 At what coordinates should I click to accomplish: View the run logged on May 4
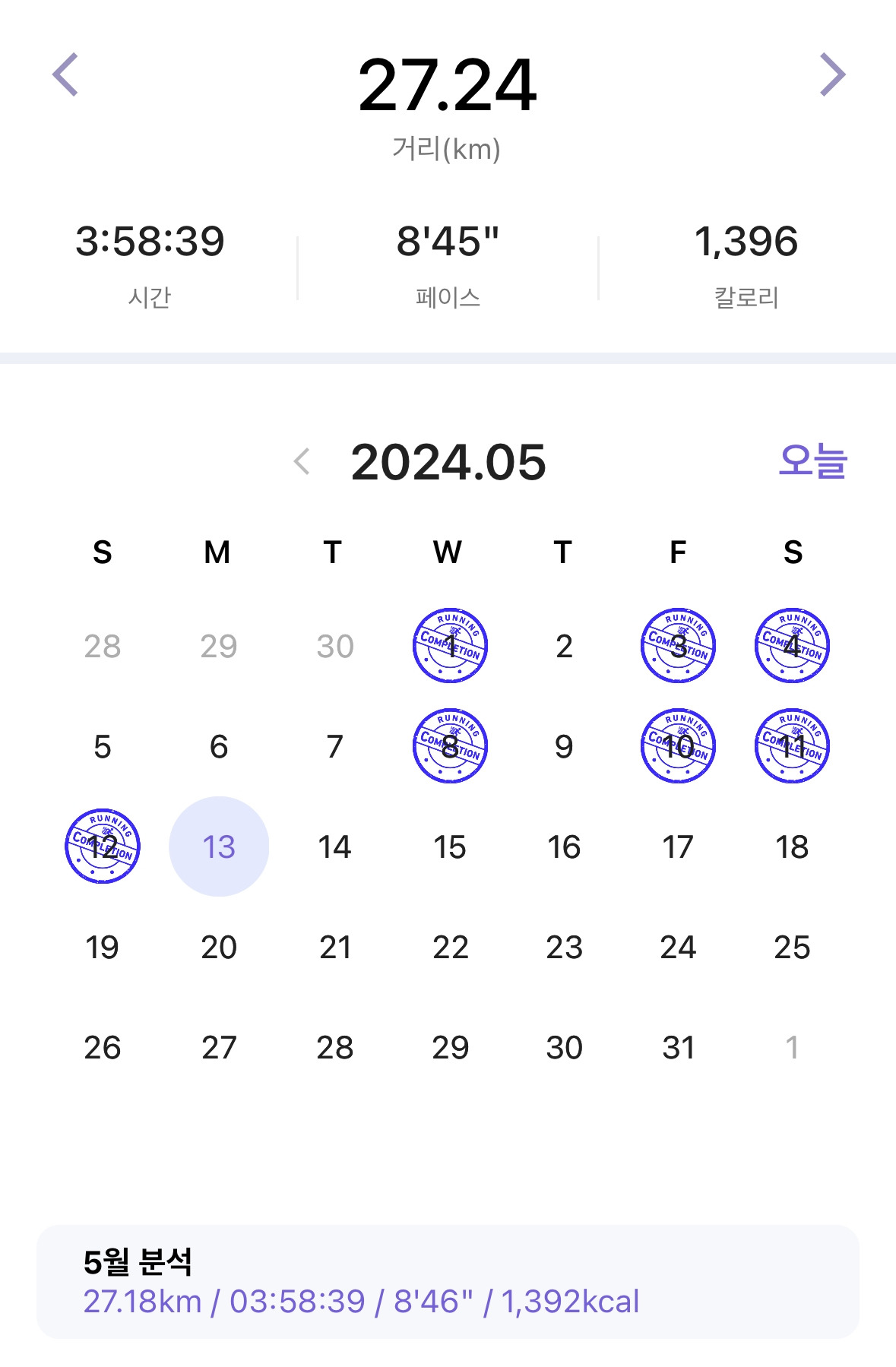click(x=792, y=646)
